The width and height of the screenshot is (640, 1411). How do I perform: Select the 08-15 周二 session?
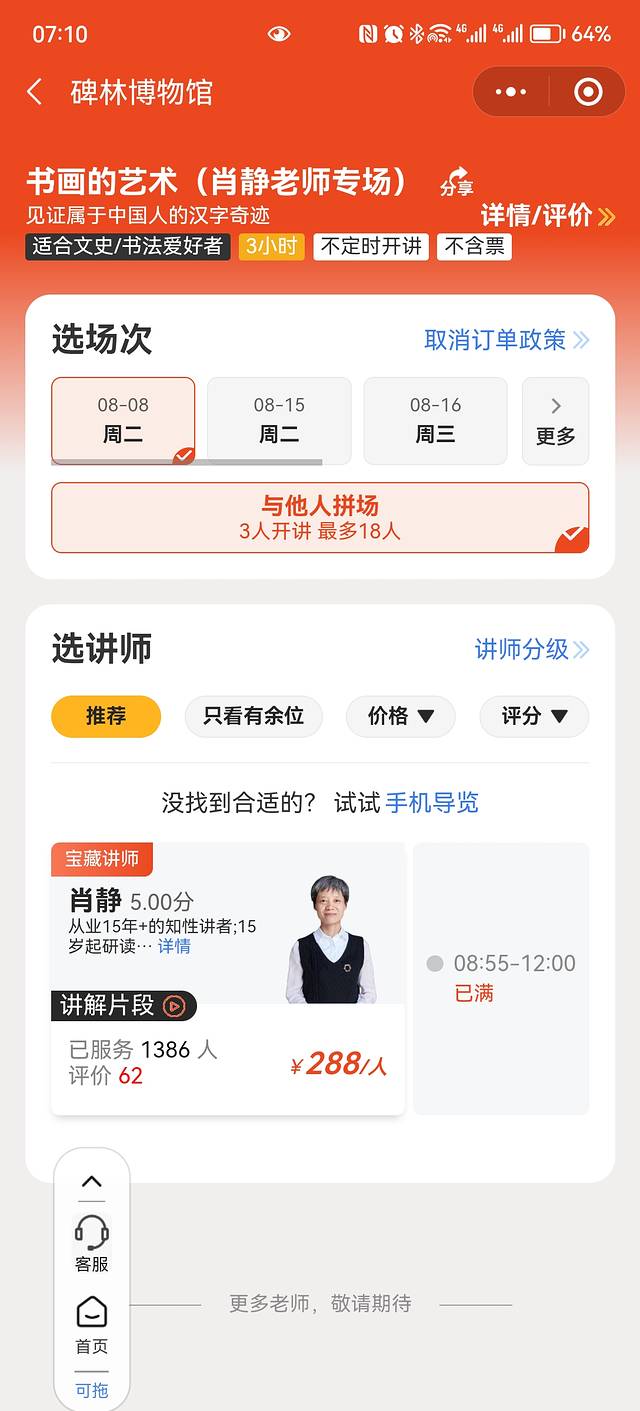[x=279, y=420]
